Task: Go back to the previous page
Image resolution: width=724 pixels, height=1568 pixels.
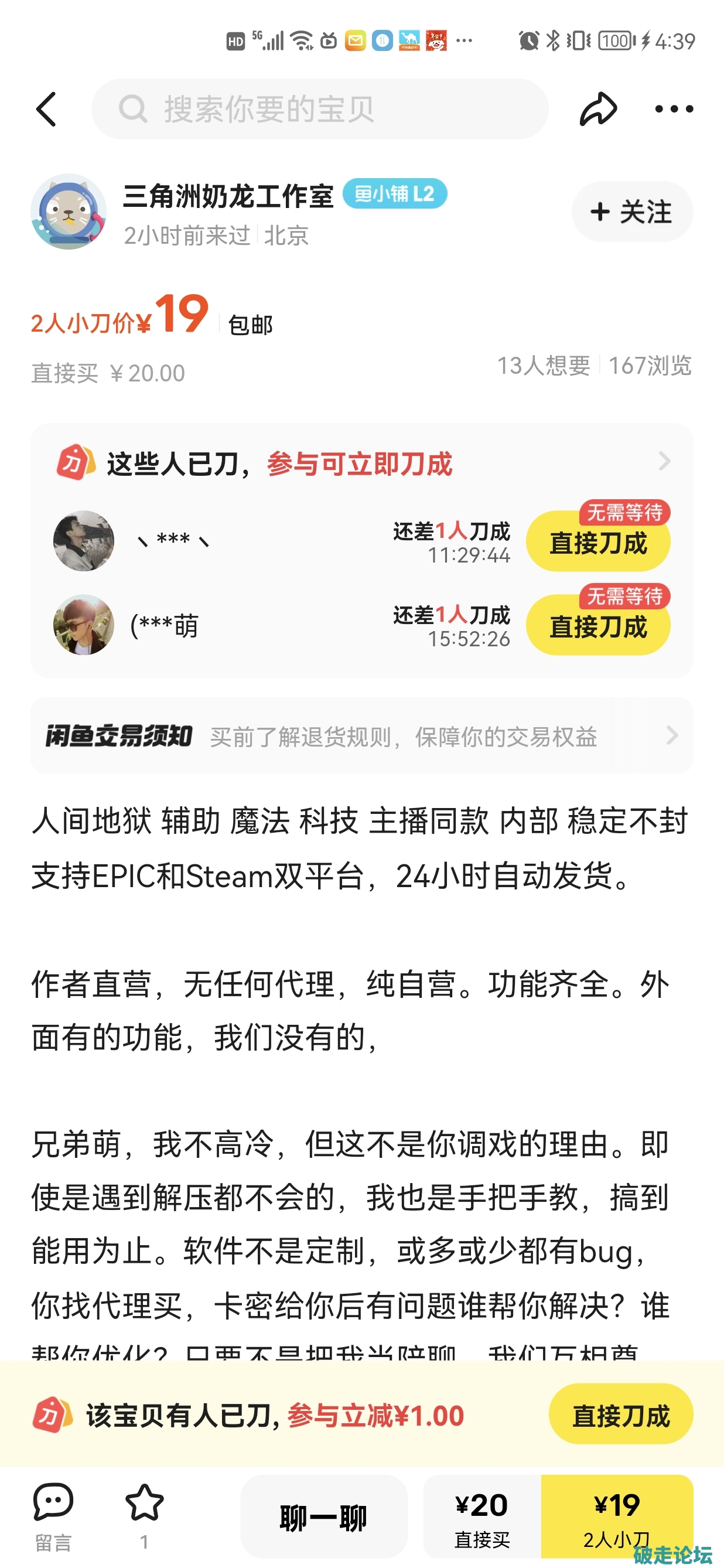Action: 47,110
